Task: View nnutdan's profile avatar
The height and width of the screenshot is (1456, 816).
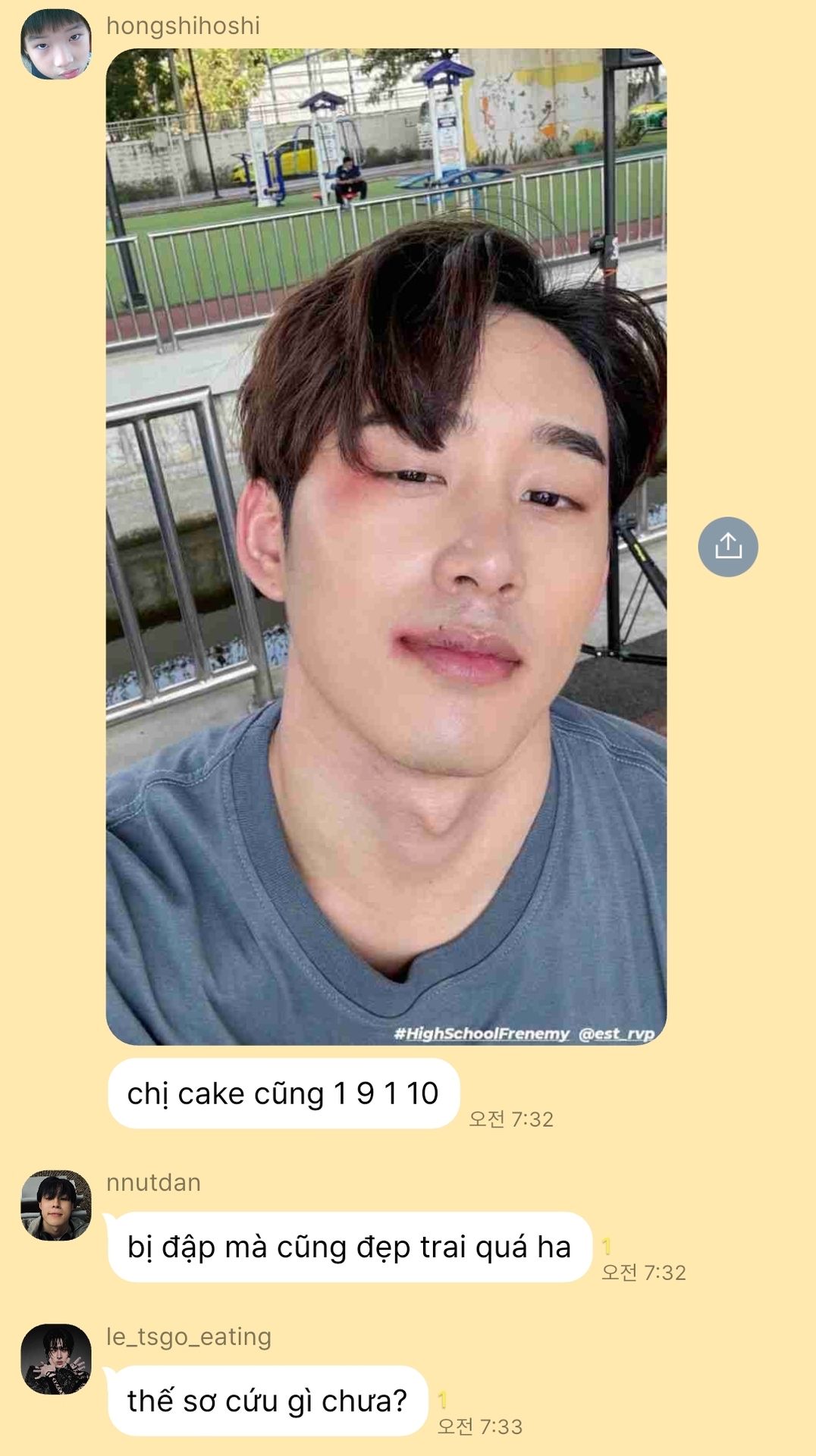Action: [55, 1205]
